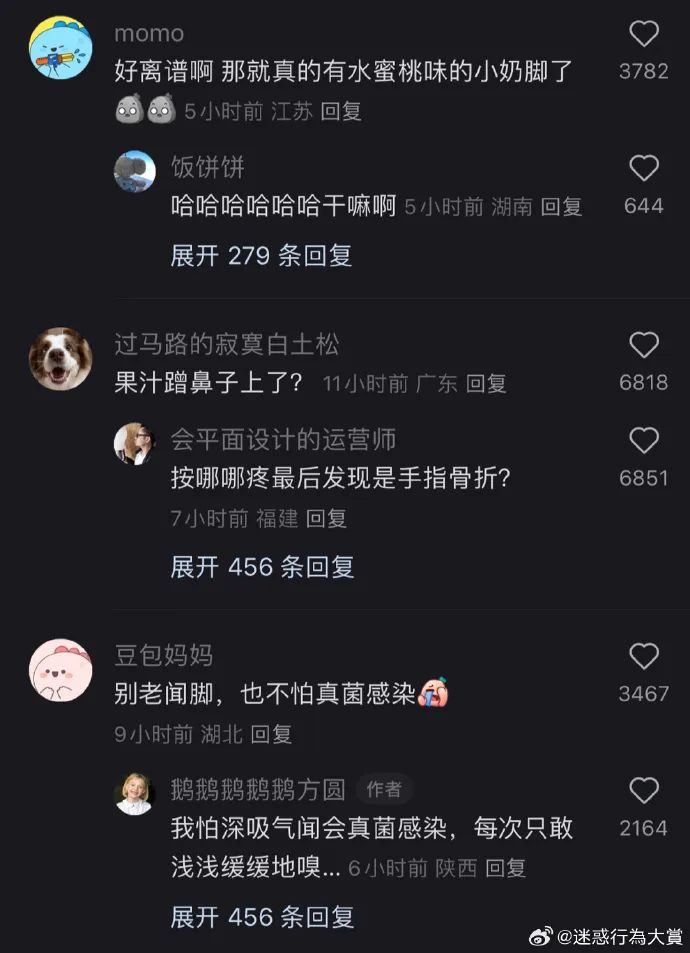Like 豆包妈妈's comment
Viewport: 690px width, 953px height.
(643, 657)
